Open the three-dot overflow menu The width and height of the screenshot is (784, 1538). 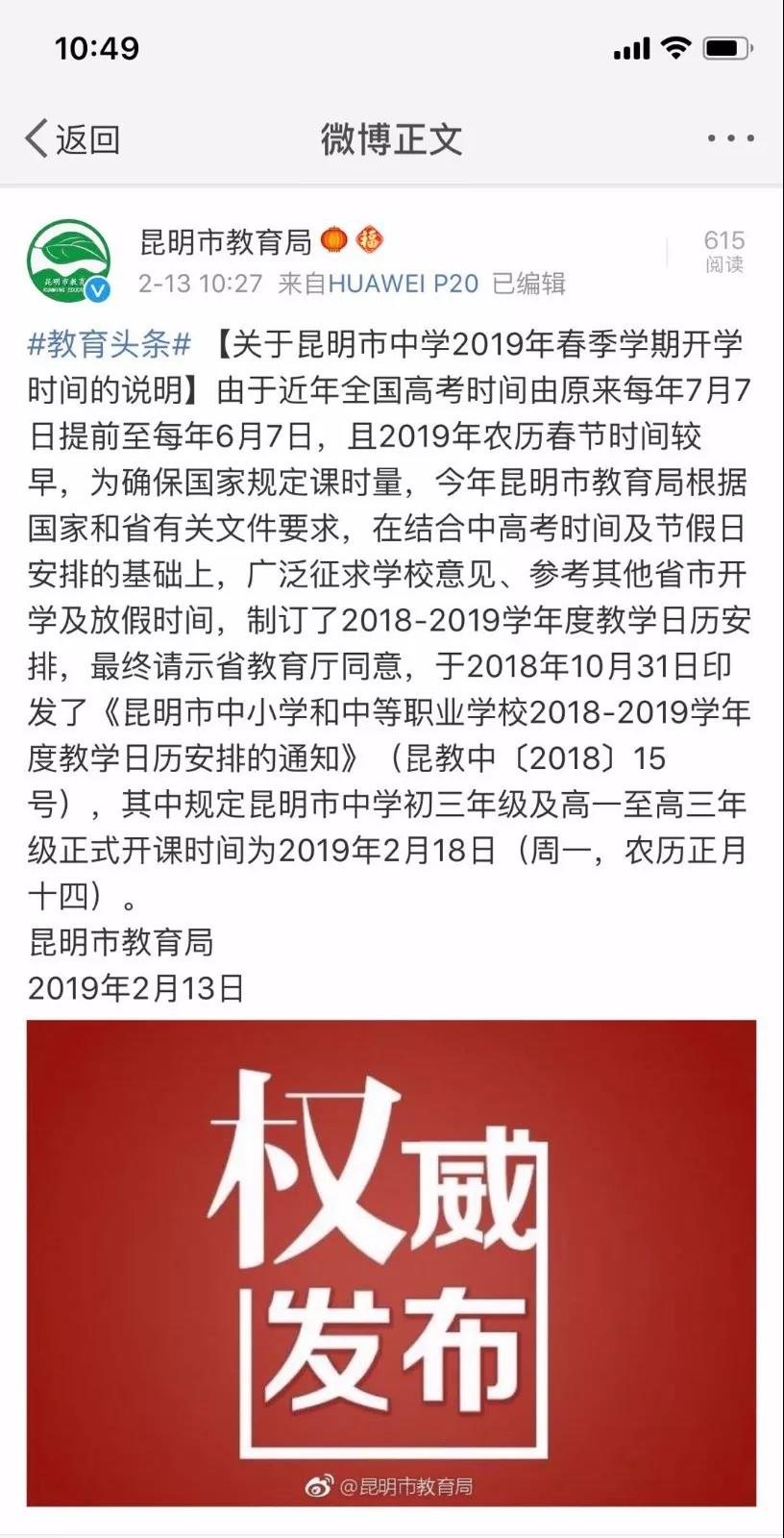tap(730, 138)
